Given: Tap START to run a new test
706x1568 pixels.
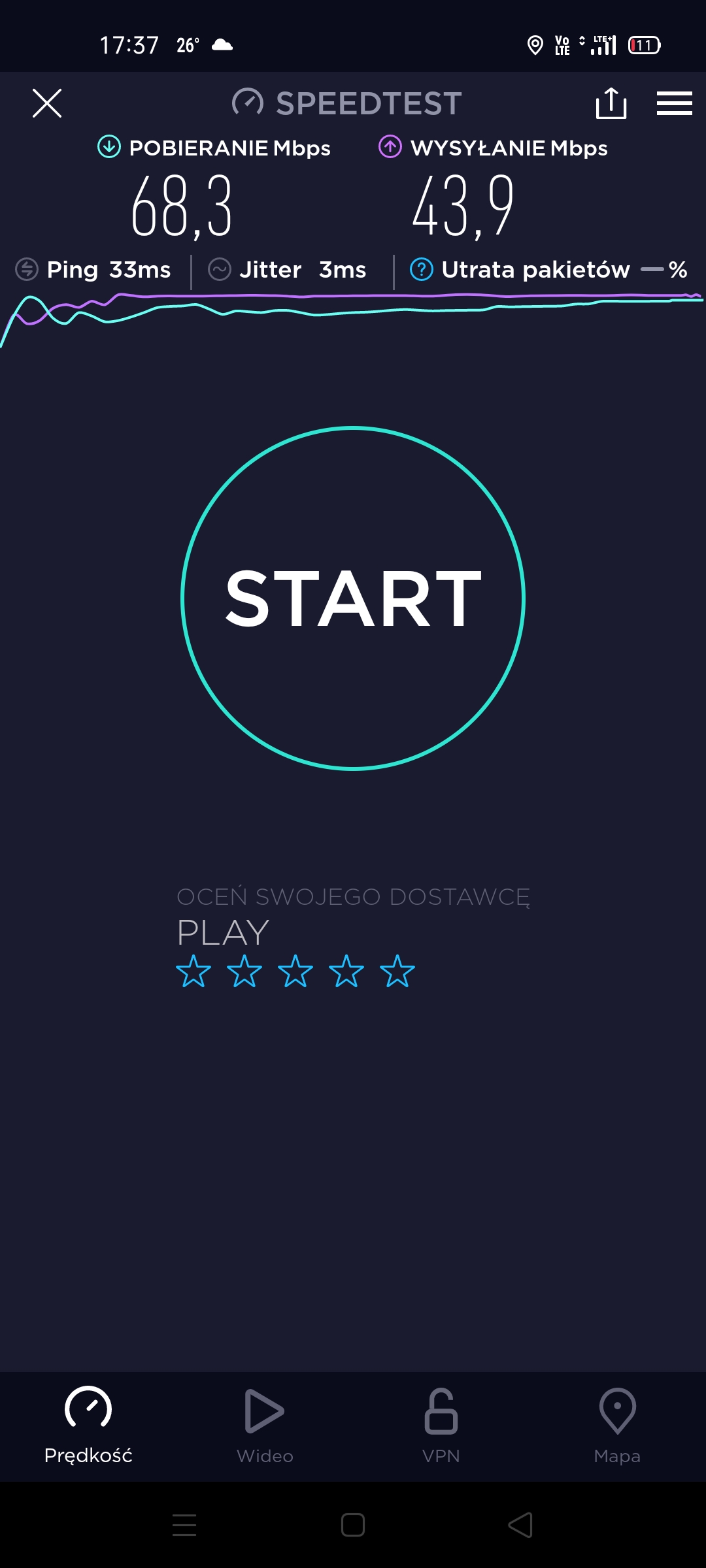Looking at the screenshot, I should tap(353, 598).
